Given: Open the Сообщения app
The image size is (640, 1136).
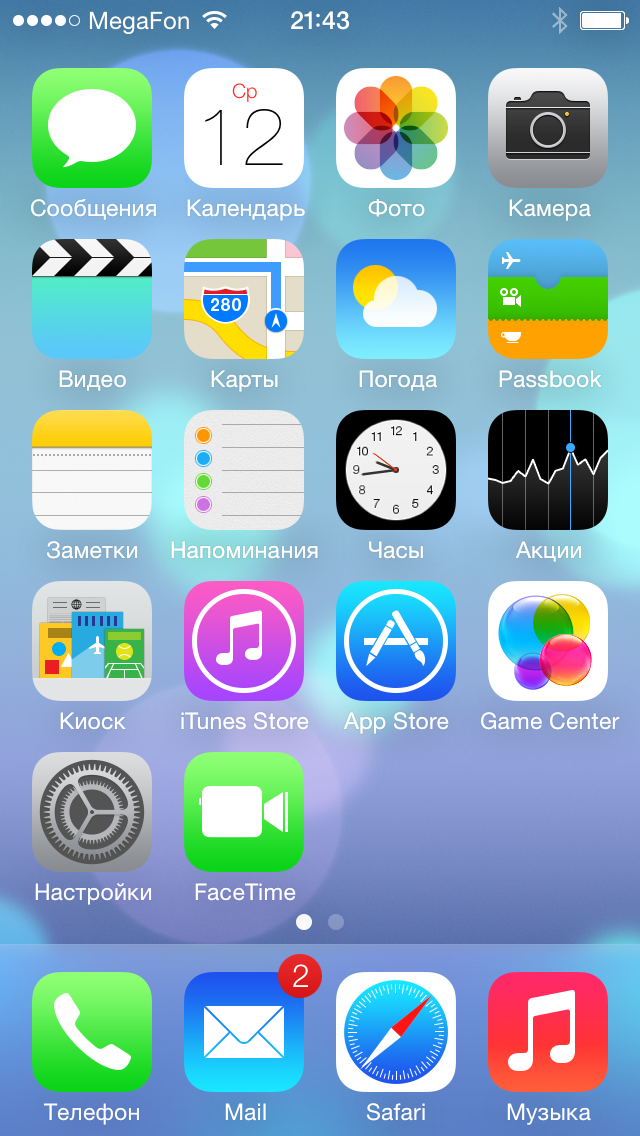Looking at the screenshot, I should tap(92, 128).
